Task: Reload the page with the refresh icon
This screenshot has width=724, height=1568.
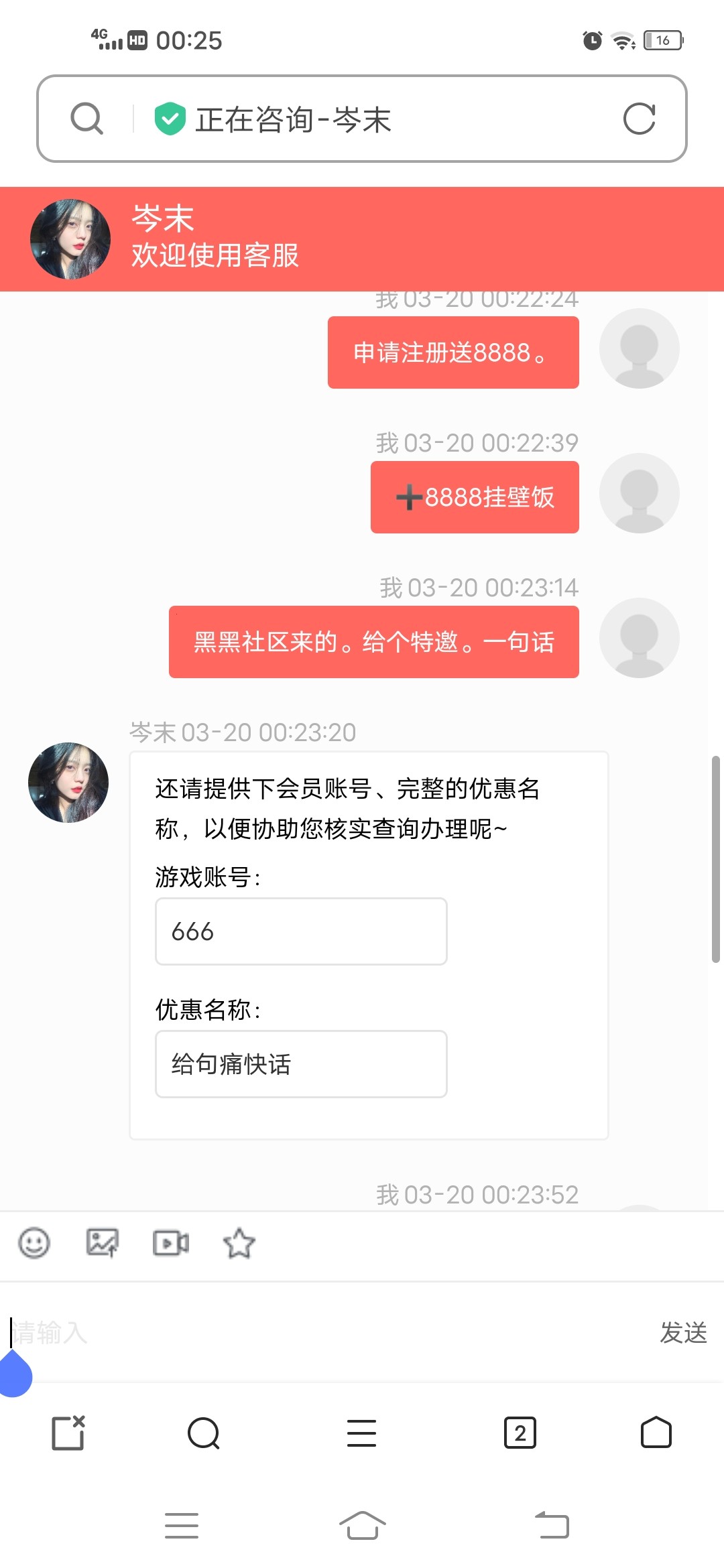Action: click(x=638, y=119)
